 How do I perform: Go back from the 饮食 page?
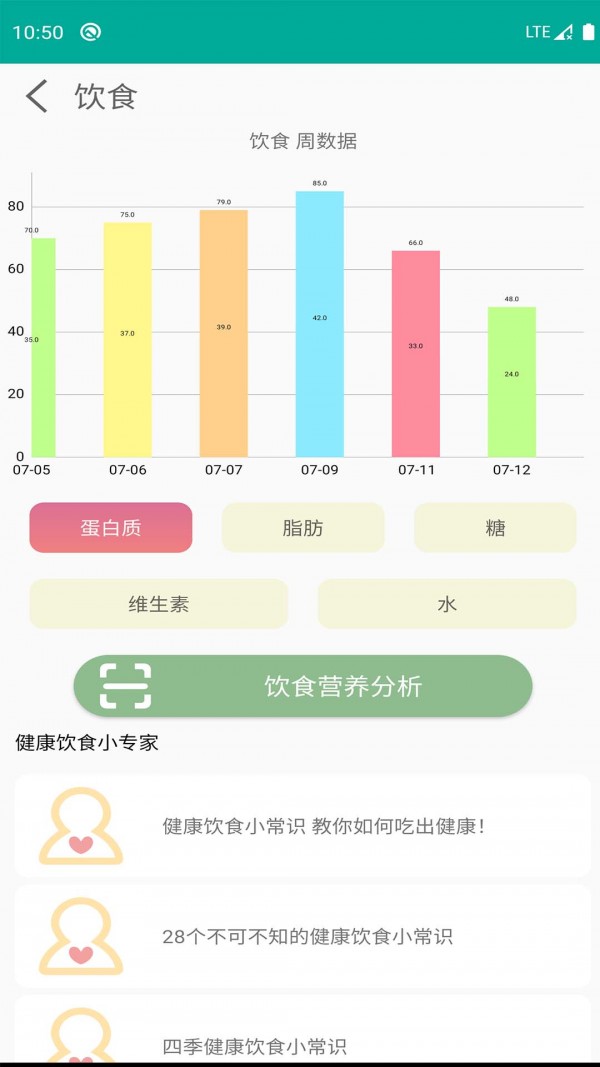[x=37, y=97]
